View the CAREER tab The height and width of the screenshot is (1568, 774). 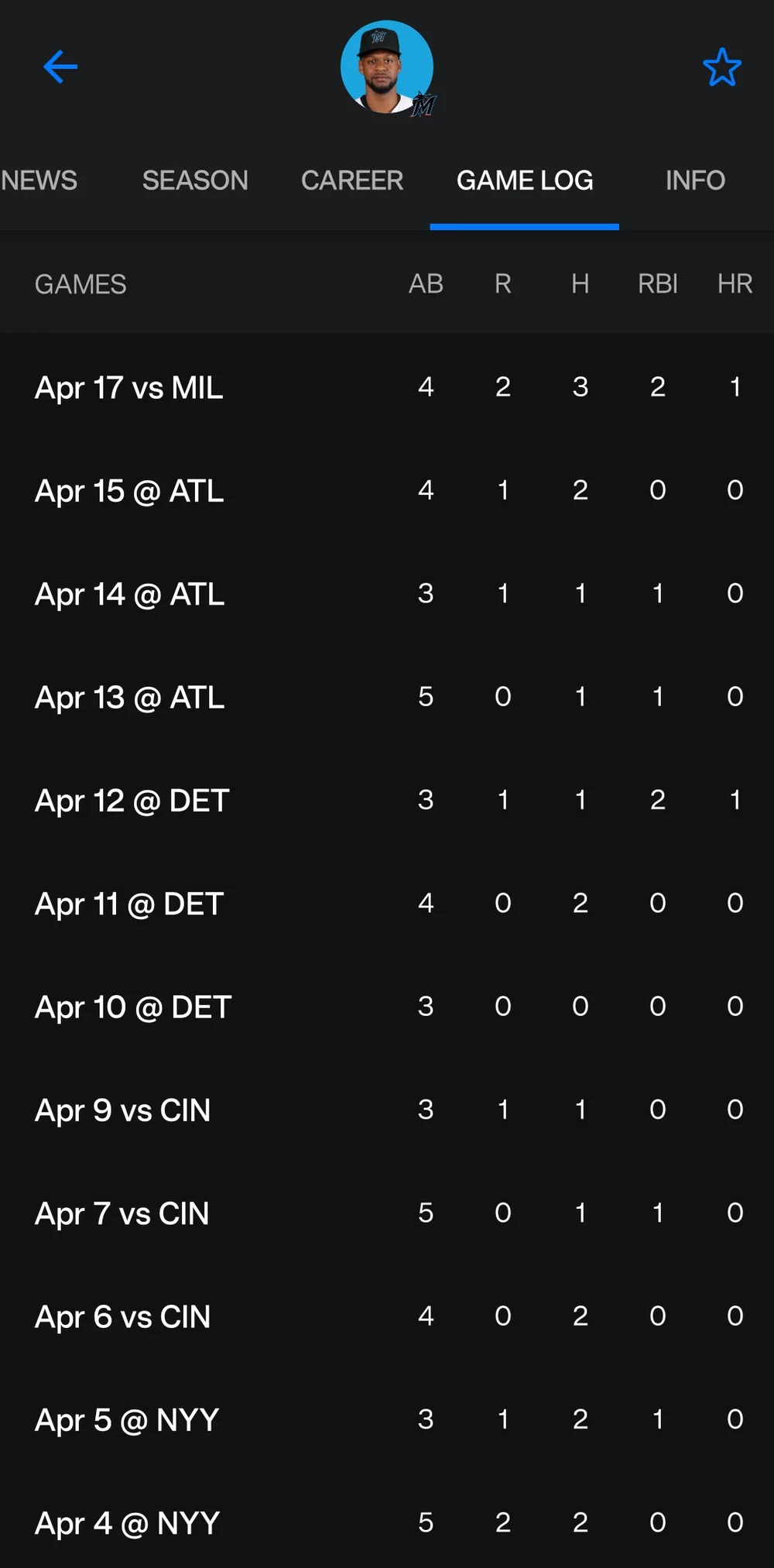[x=352, y=180]
